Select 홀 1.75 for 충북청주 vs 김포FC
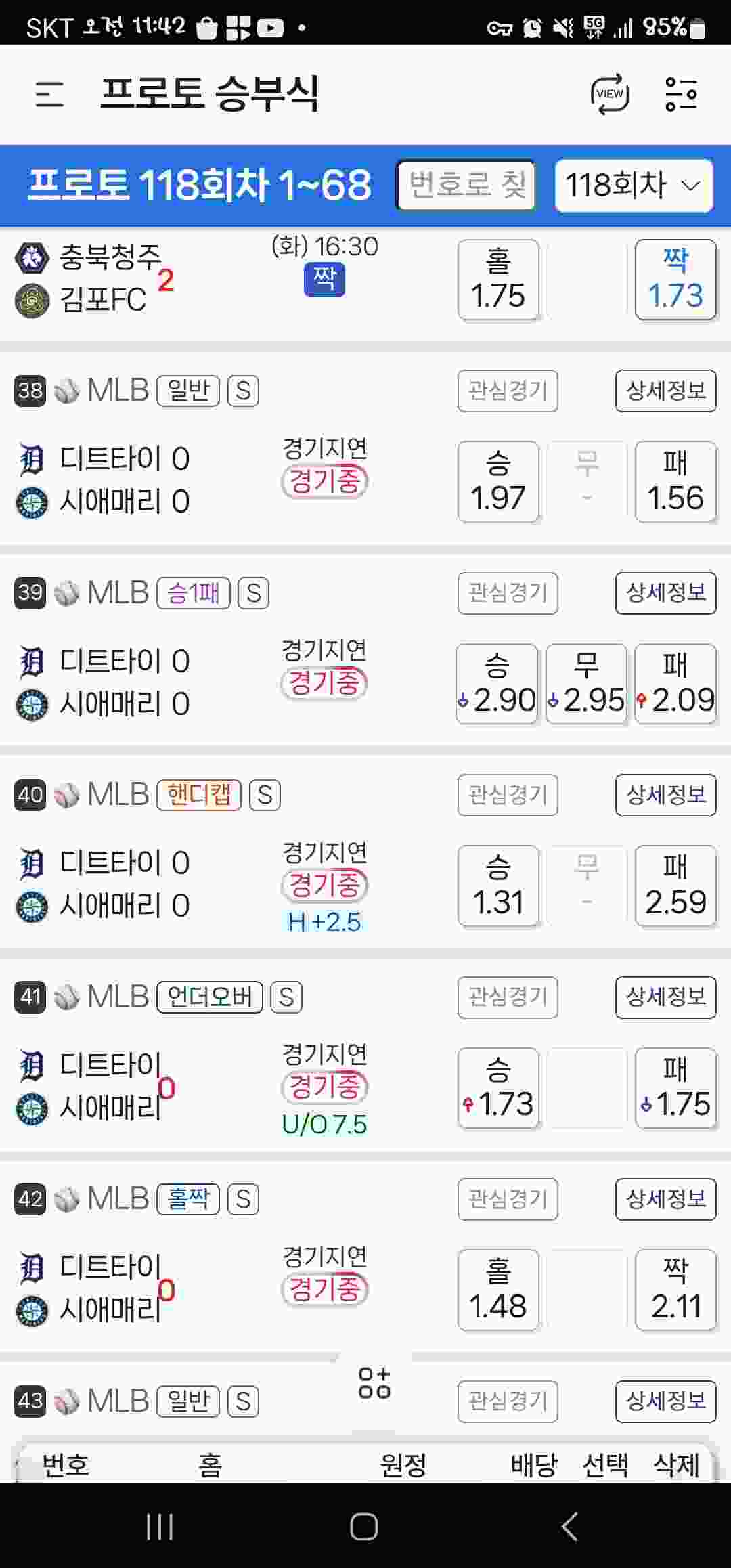 coord(498,280)
